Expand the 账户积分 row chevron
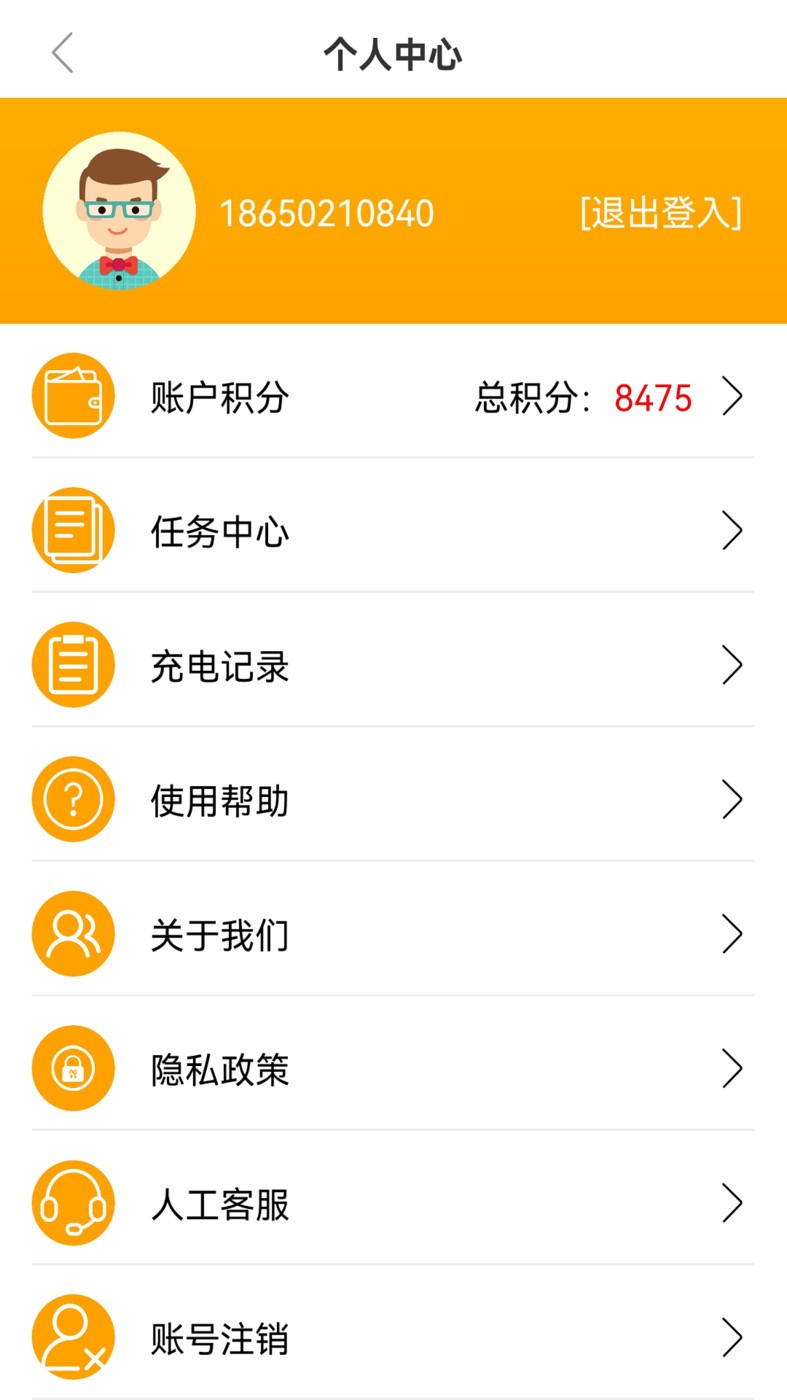The image size is (787, 1400). [x=732, y=396]
